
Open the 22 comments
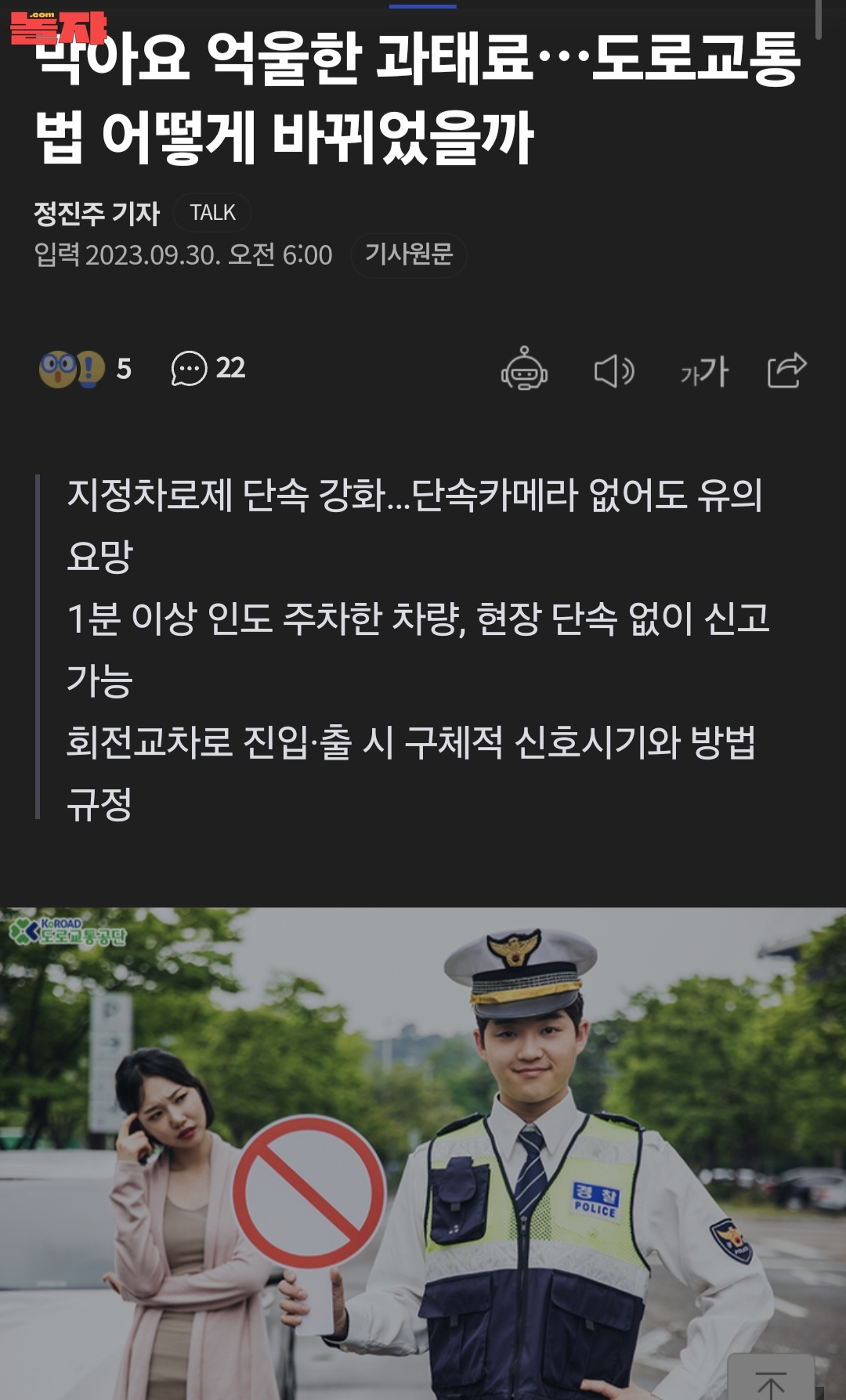[208, 368]
